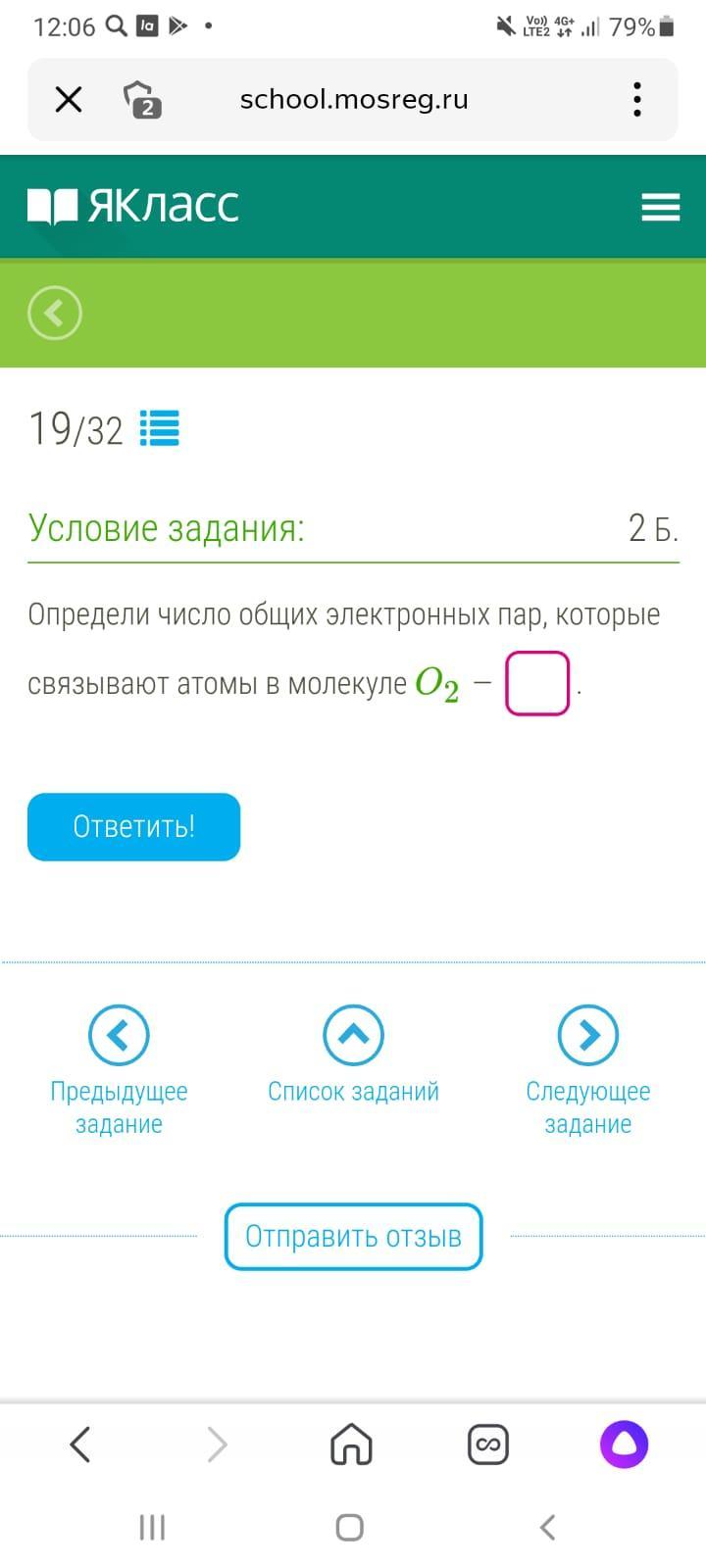Screen dimensions: 706x1568
Task: Open the browser home page
Action: (351, 1445)
